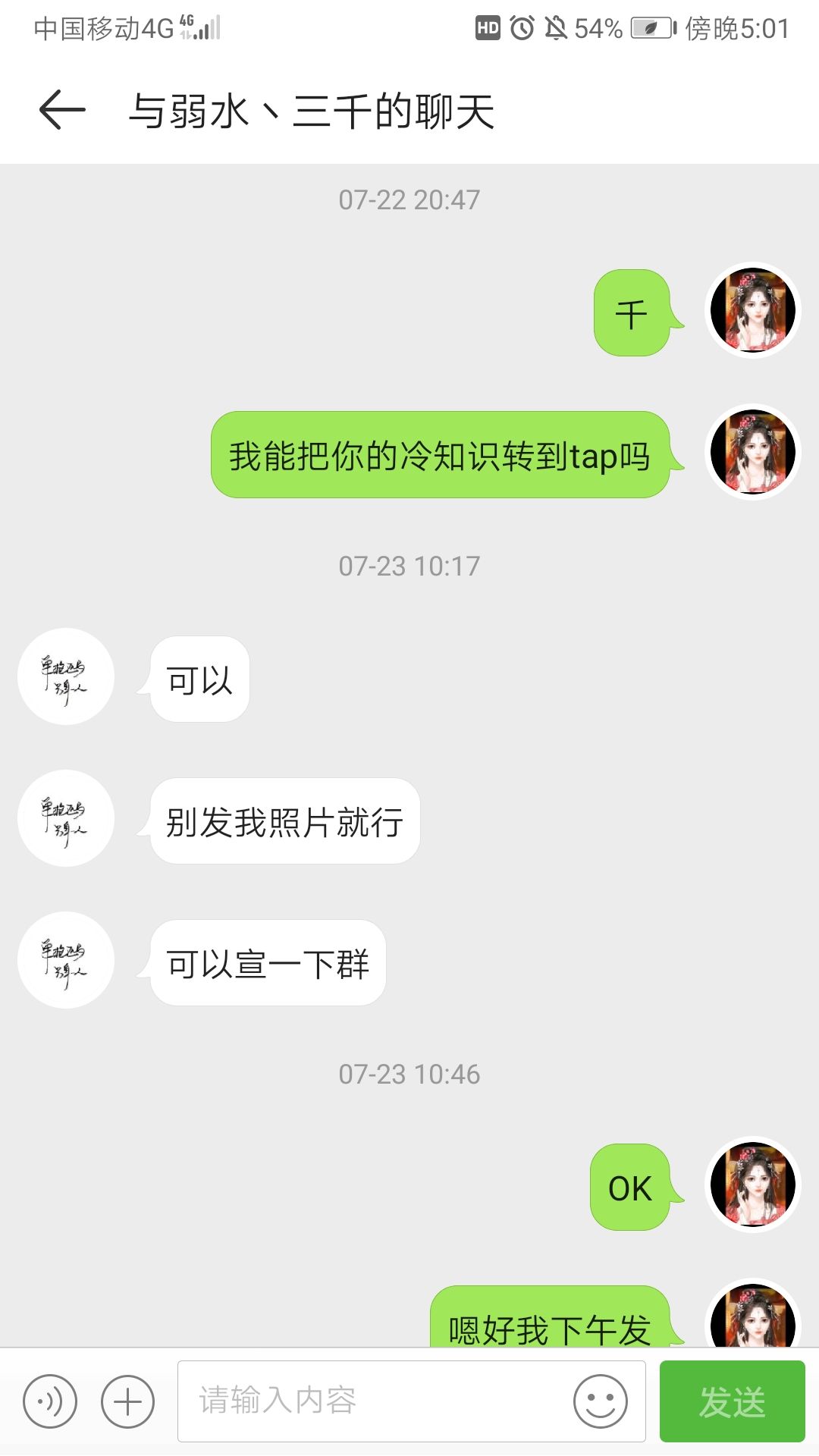Tap the back arrow to leave the chat
819x1456 pixels.
tap(61, 110)
